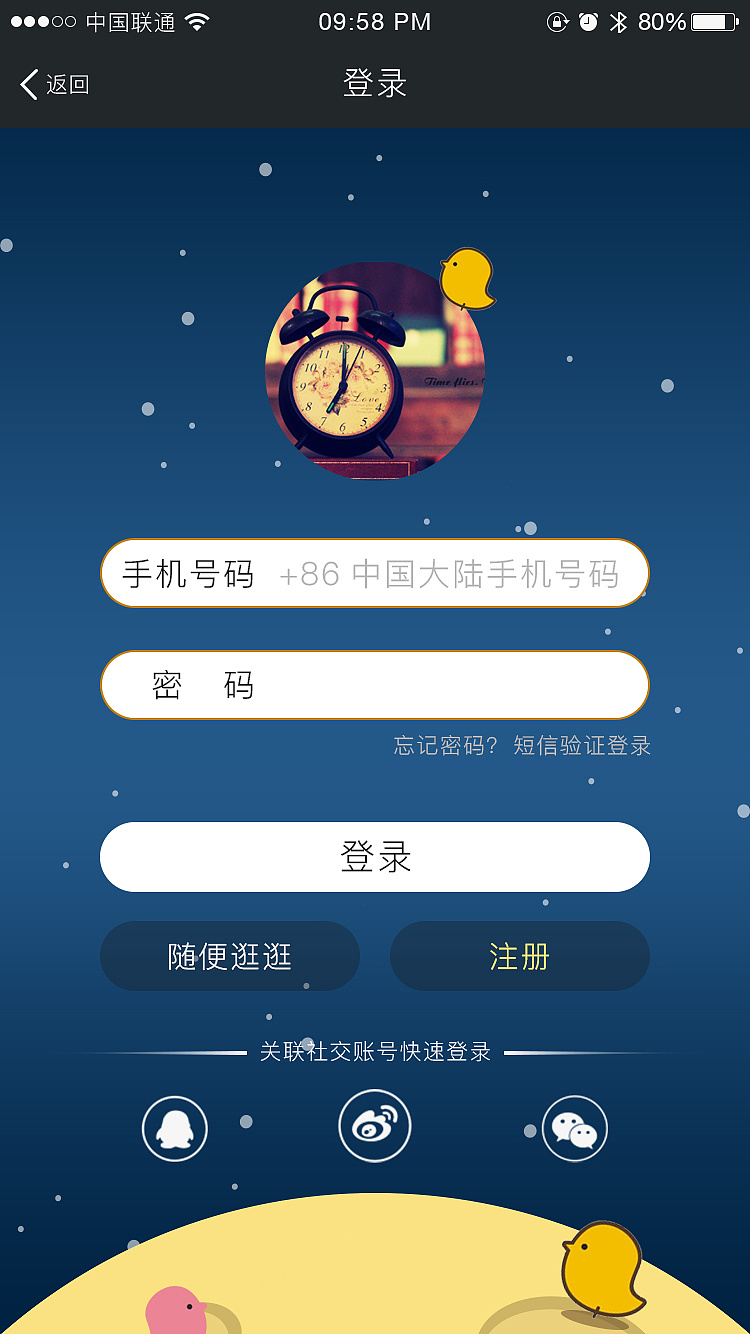
Task: Select 随便逛逛 to browse as guest
Action: pyautogui.click(x=230, y=957)
